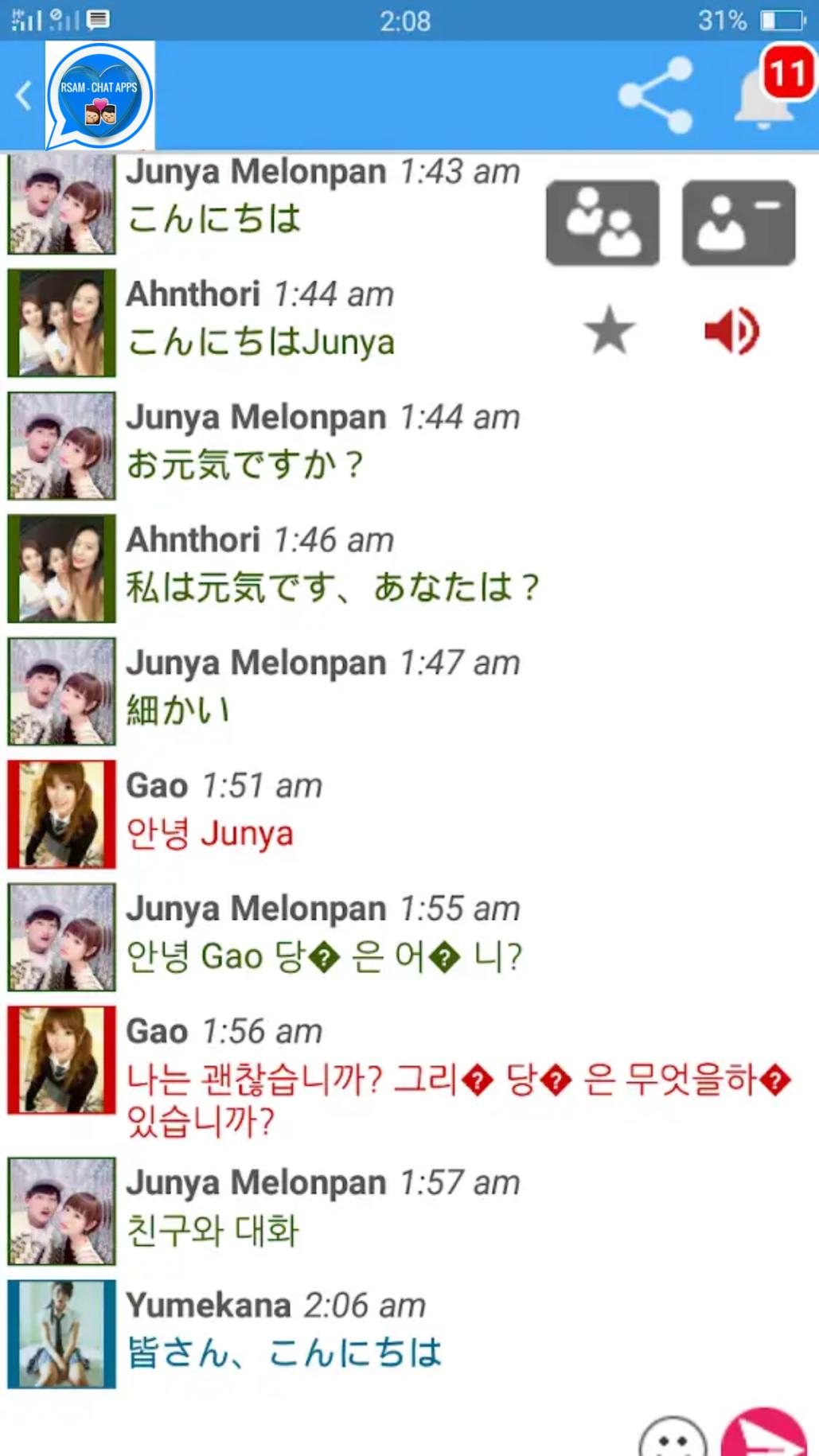Open the emoji picker
Screen dimensions: 819x1456
673,1437
